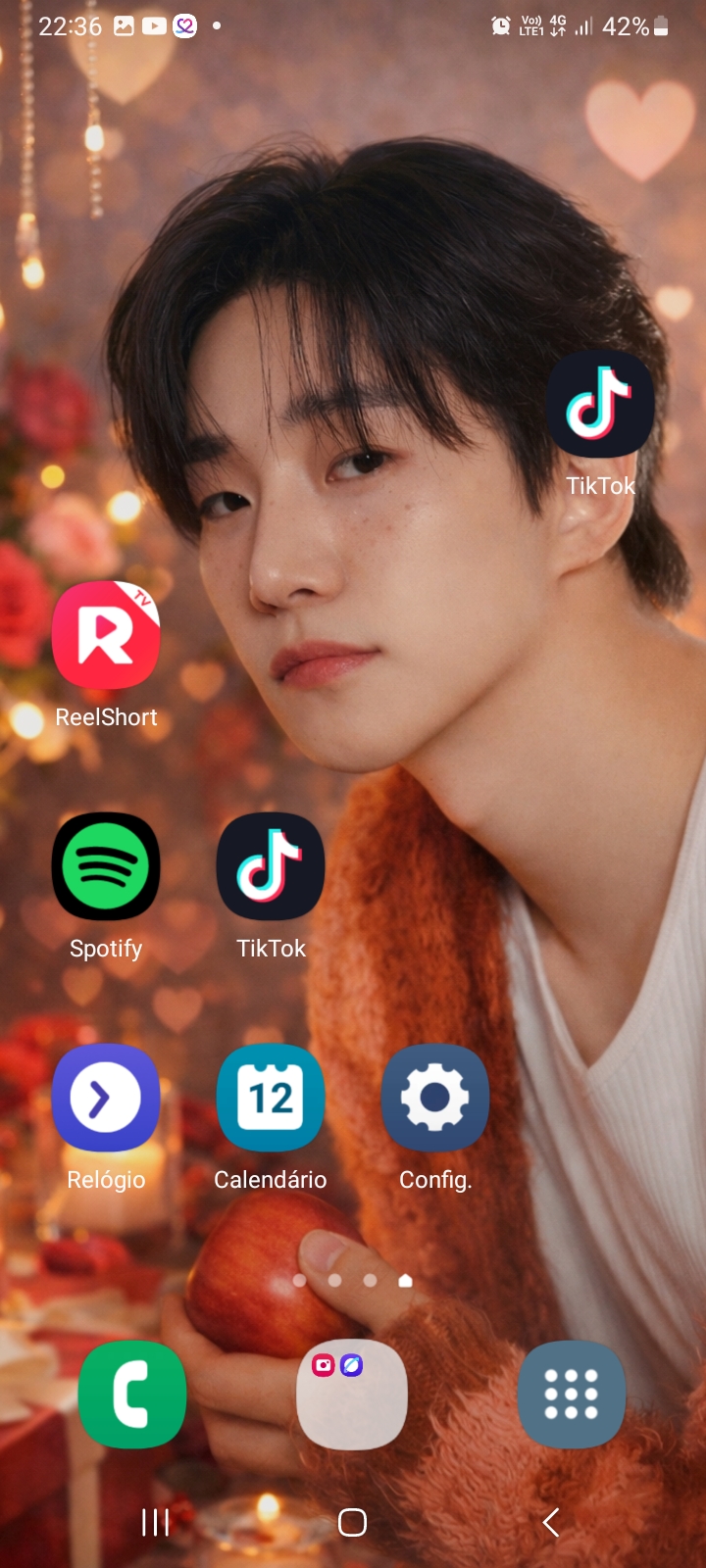Open the app drawer grid button
706x1568 pixels.
coord(572,1394)
